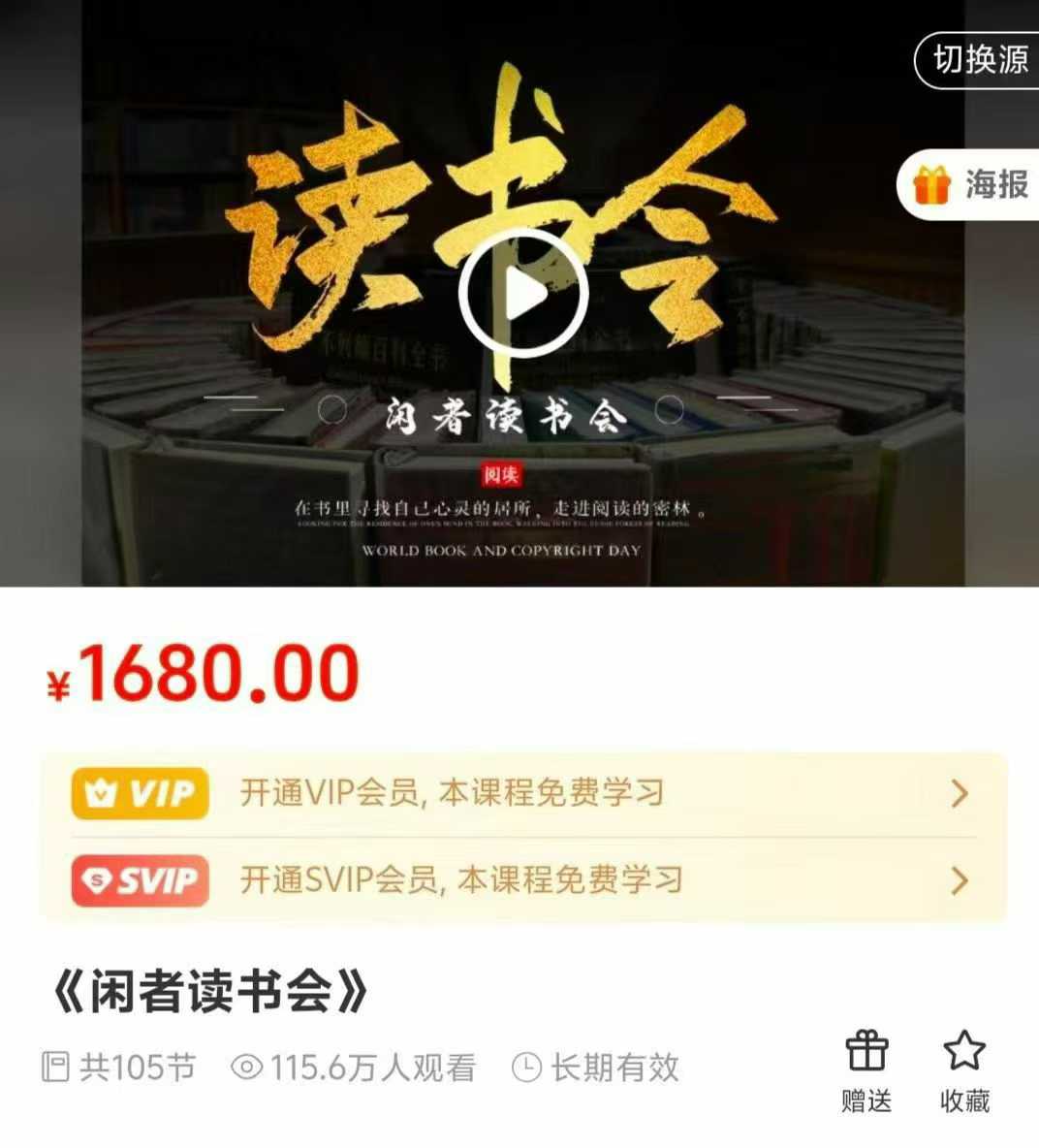Add course to favorites with 收藏
This screenshot has width=1039, height=1148.
coord(964,1070)
